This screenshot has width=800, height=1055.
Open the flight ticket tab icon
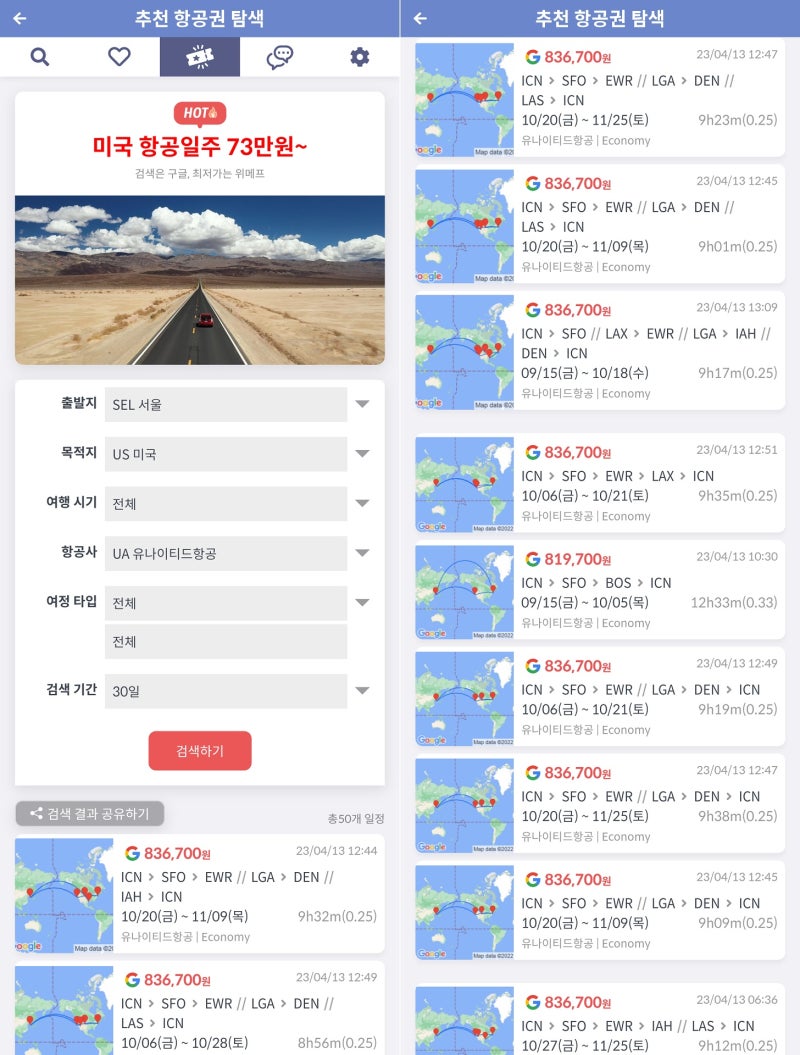pyautogui.click(x=199, y=57)
